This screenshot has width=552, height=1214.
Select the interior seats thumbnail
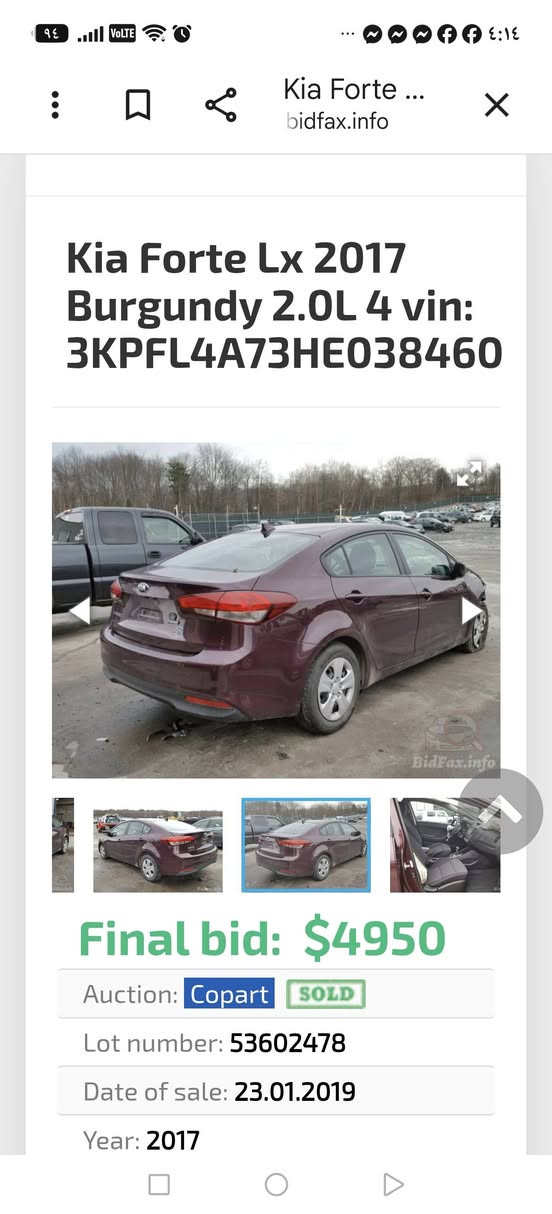tap(445, 845)
